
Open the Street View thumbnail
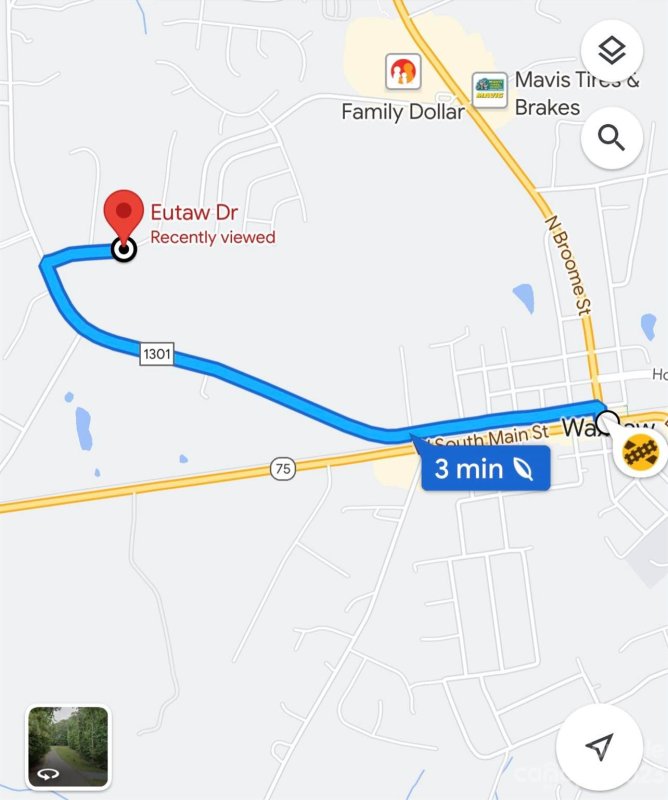pos(68,747)
